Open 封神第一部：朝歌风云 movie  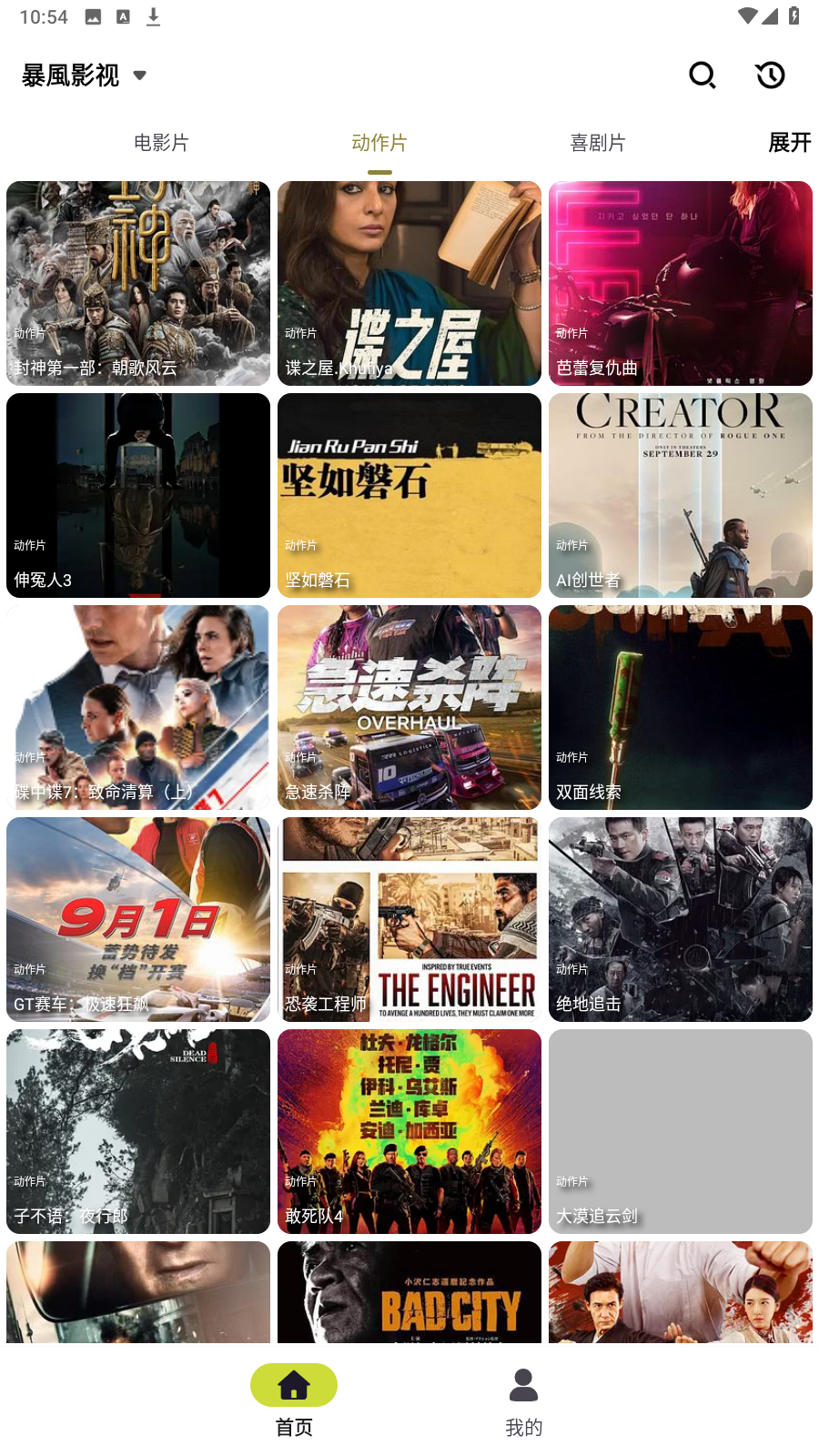click(x=138, y=283)
